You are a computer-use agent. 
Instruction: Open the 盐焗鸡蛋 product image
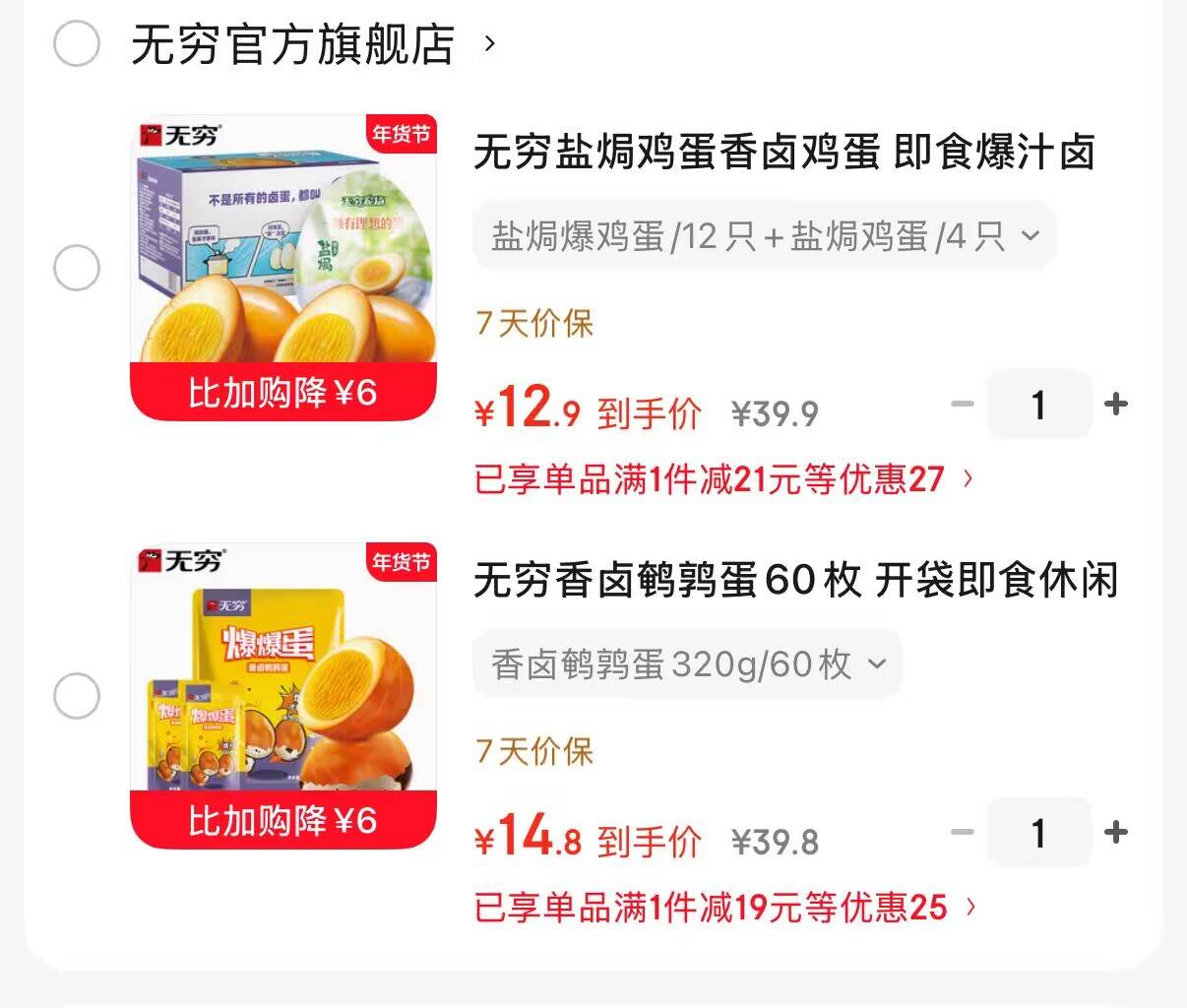point(283,268)
